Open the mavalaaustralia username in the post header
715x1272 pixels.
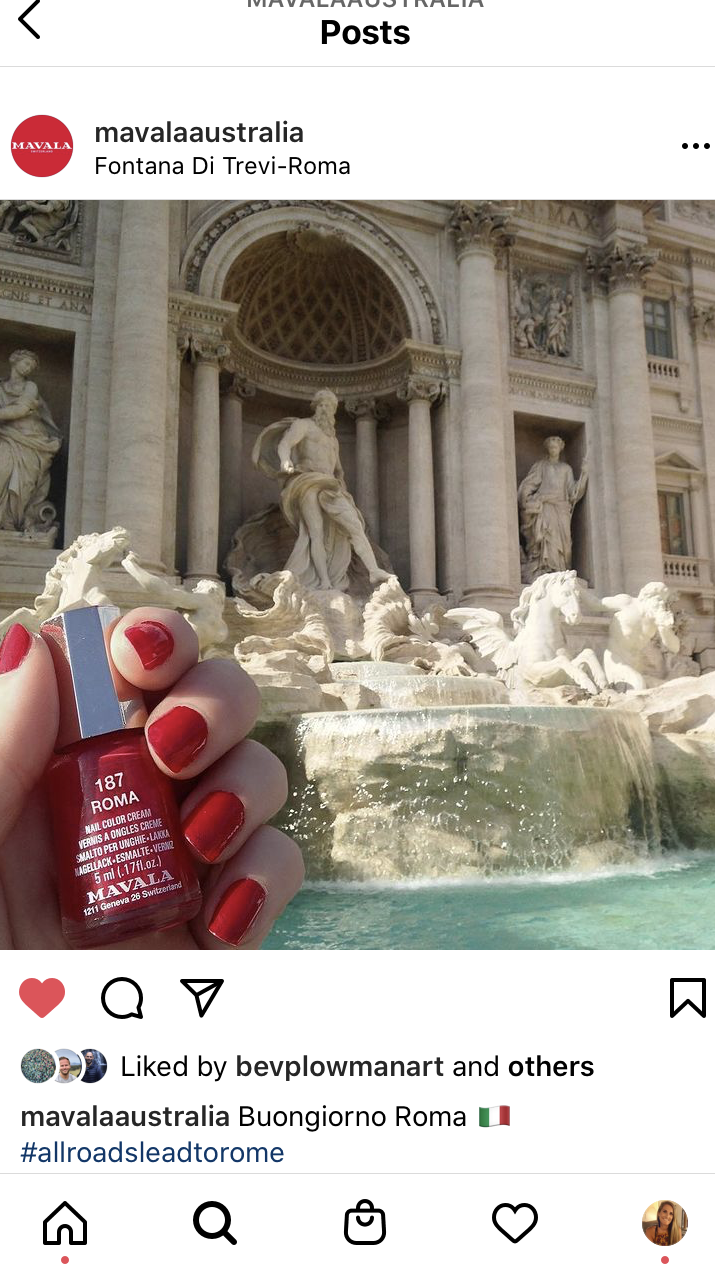pyautogui.click(x=198, y=132)
